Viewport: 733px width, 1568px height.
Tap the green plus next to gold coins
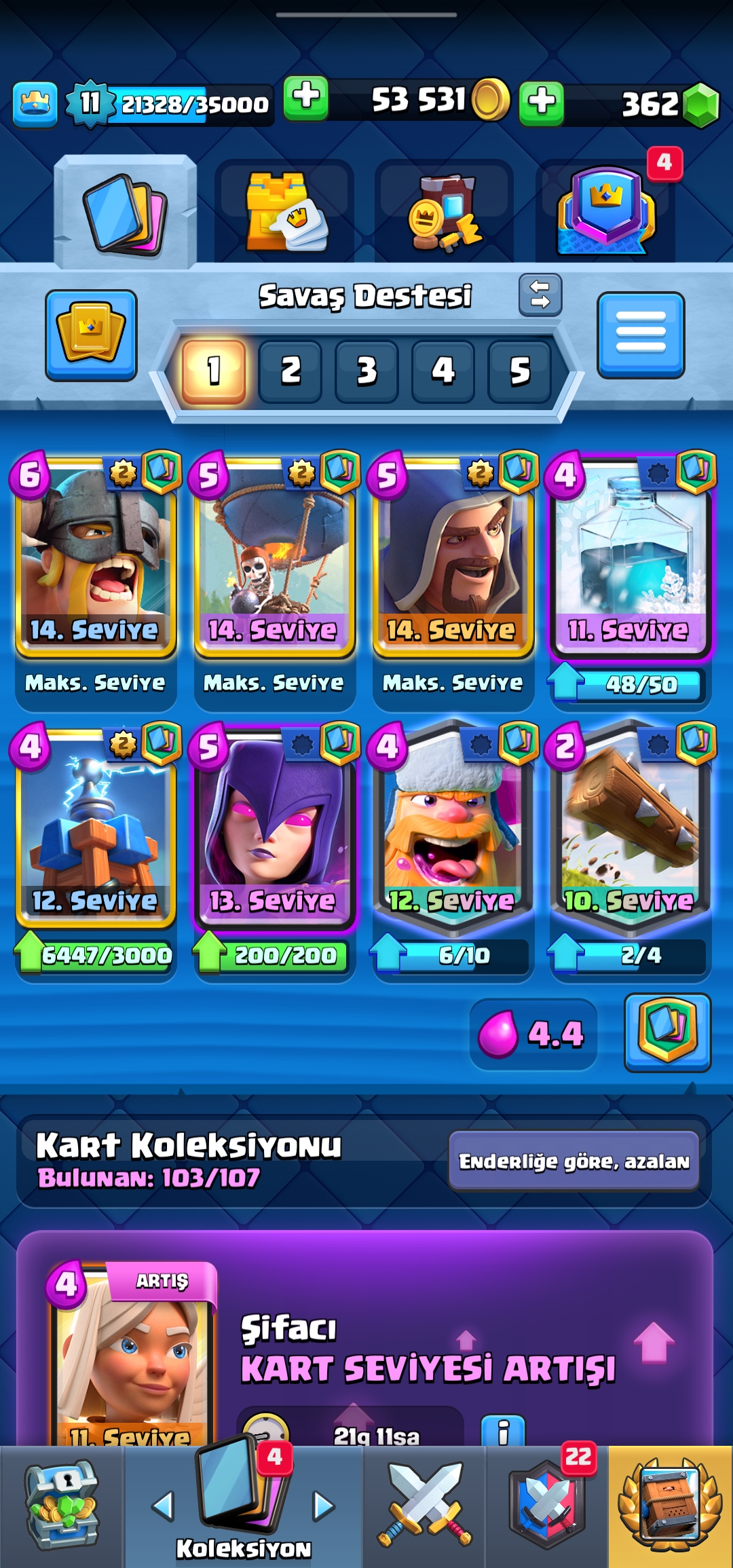point(306,99)
